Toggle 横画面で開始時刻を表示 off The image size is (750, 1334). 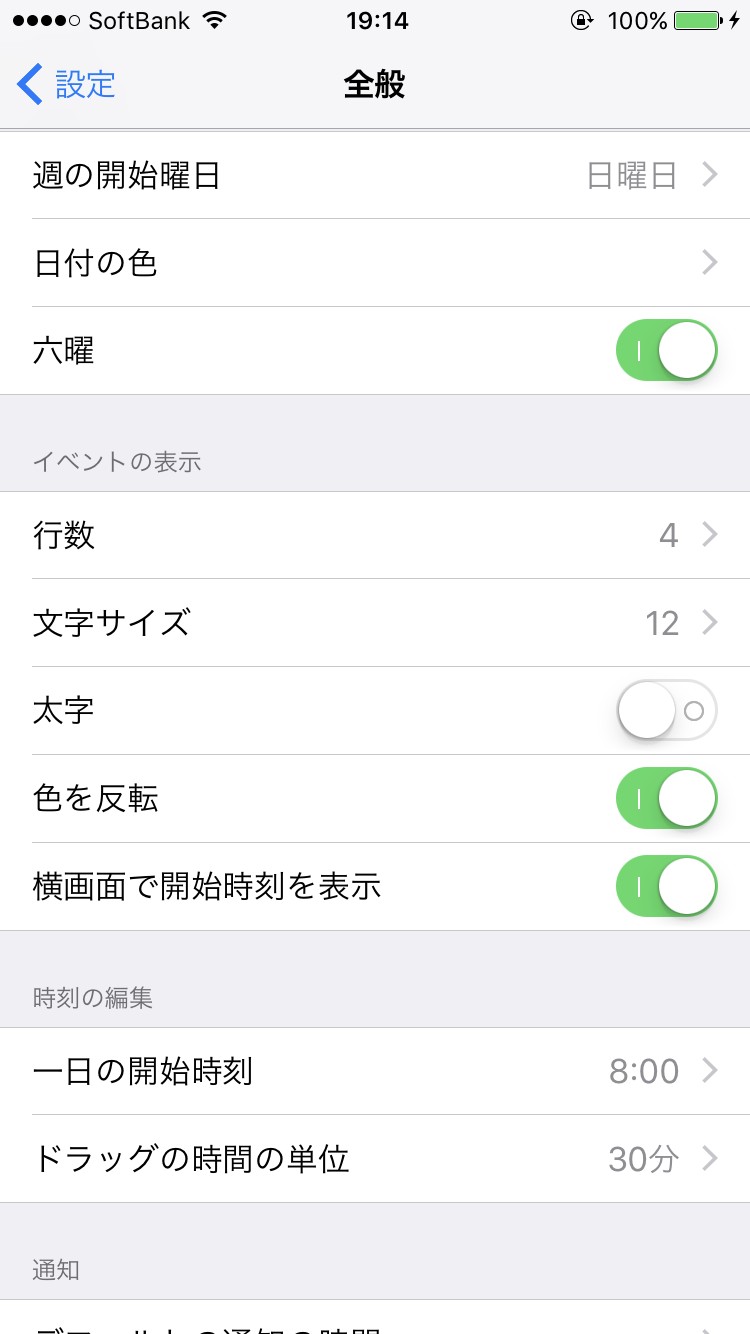point(666,887)
